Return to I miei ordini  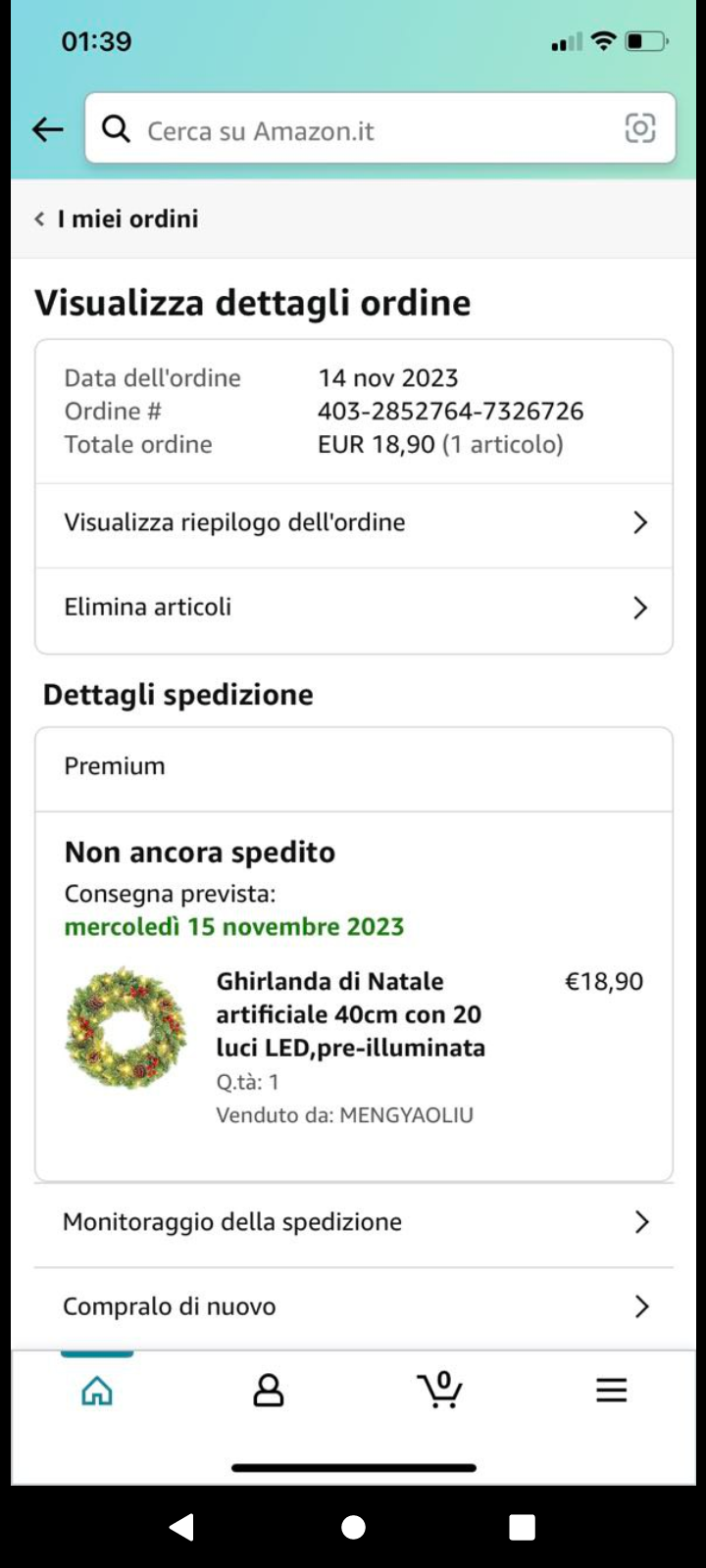(x=118, y=219)
